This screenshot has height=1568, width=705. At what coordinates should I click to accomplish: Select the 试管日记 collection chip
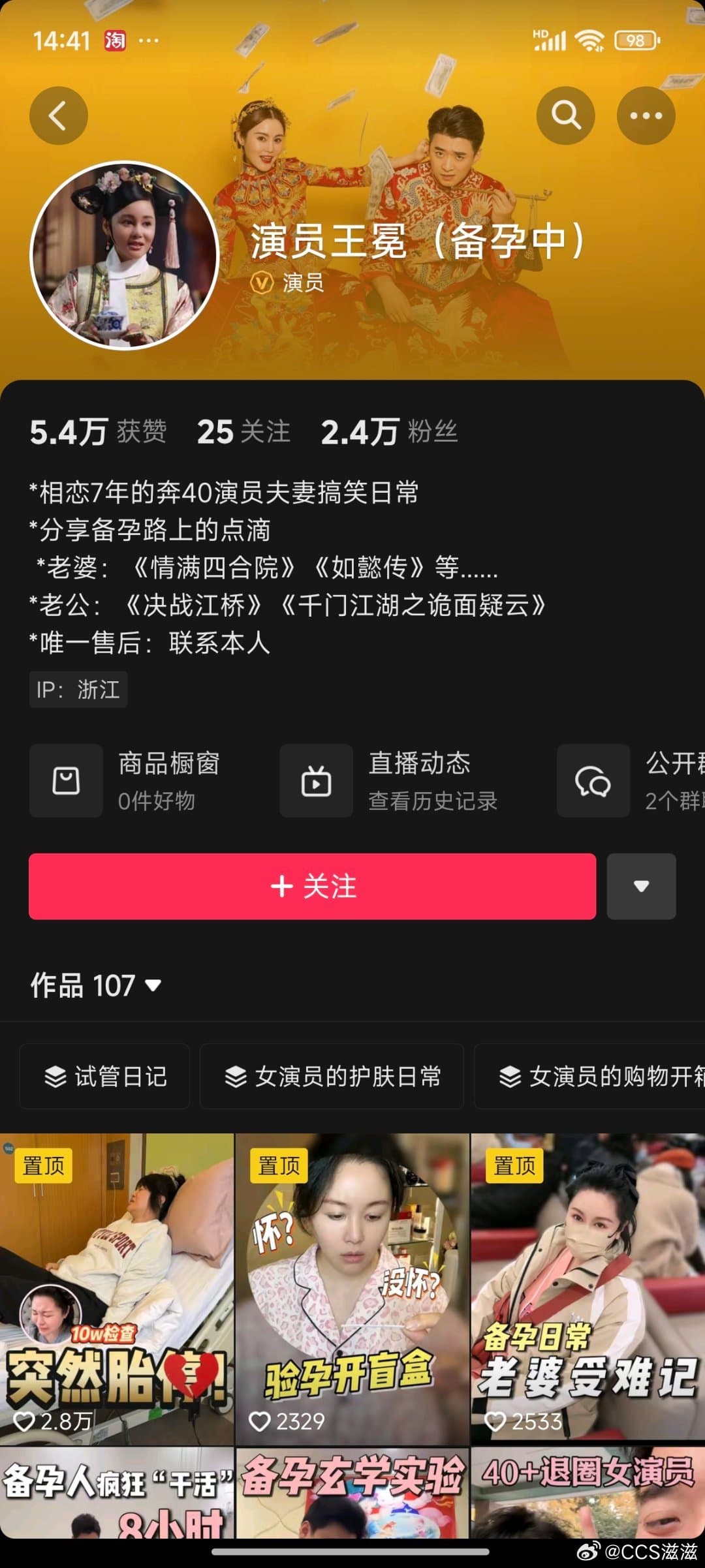pos(104,1076)
